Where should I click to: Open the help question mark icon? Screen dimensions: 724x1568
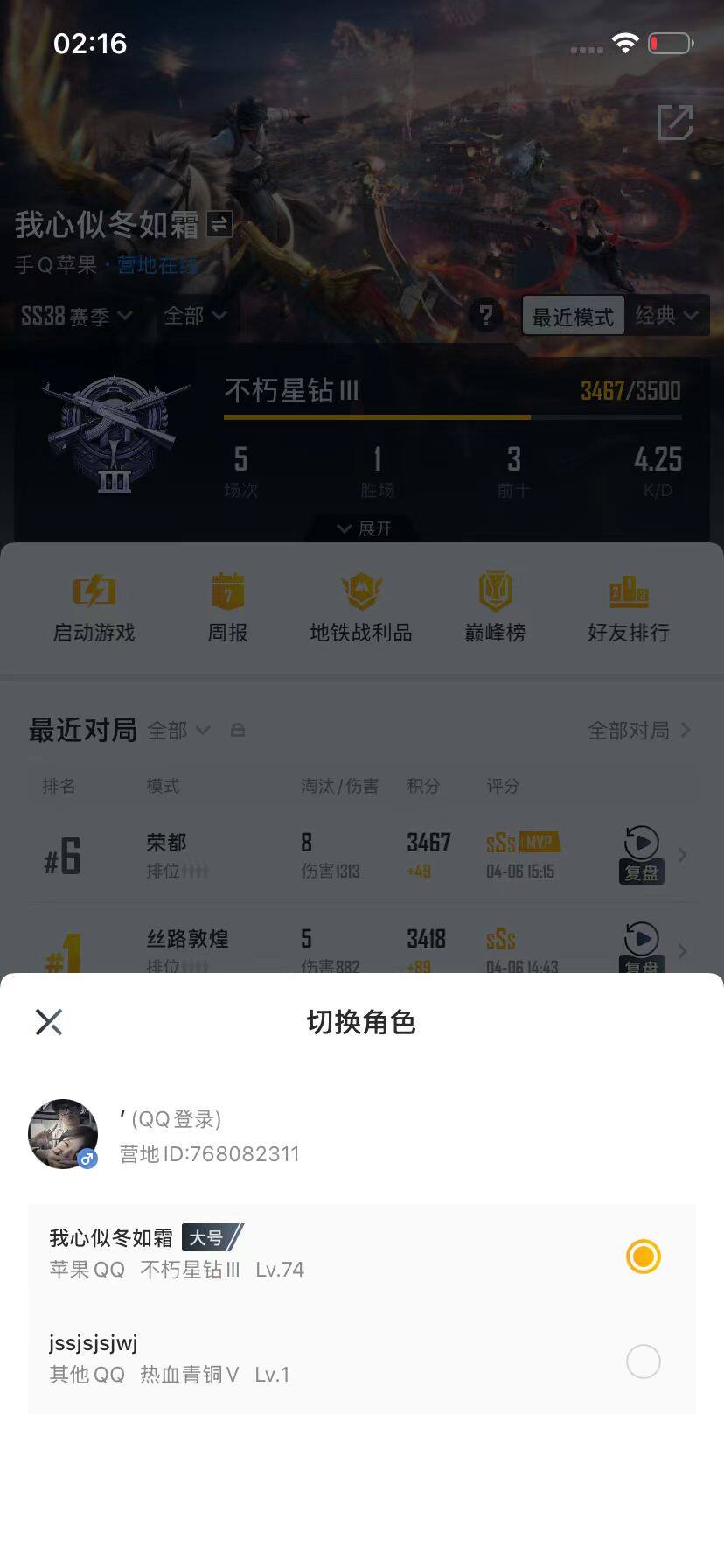(486, 316)
